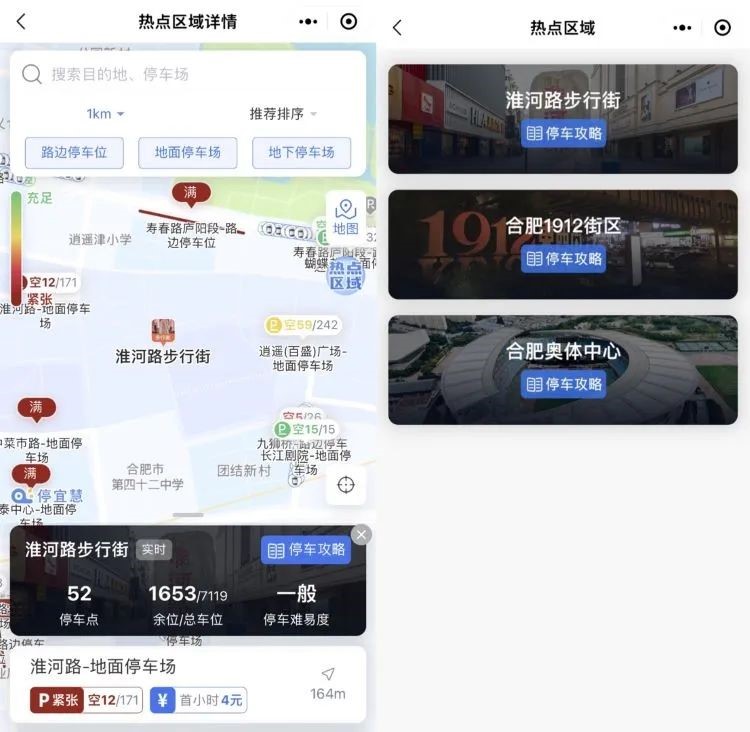Close the 淮河路步行街 info card
750x732 pixels.
click(x=362, y=535)
